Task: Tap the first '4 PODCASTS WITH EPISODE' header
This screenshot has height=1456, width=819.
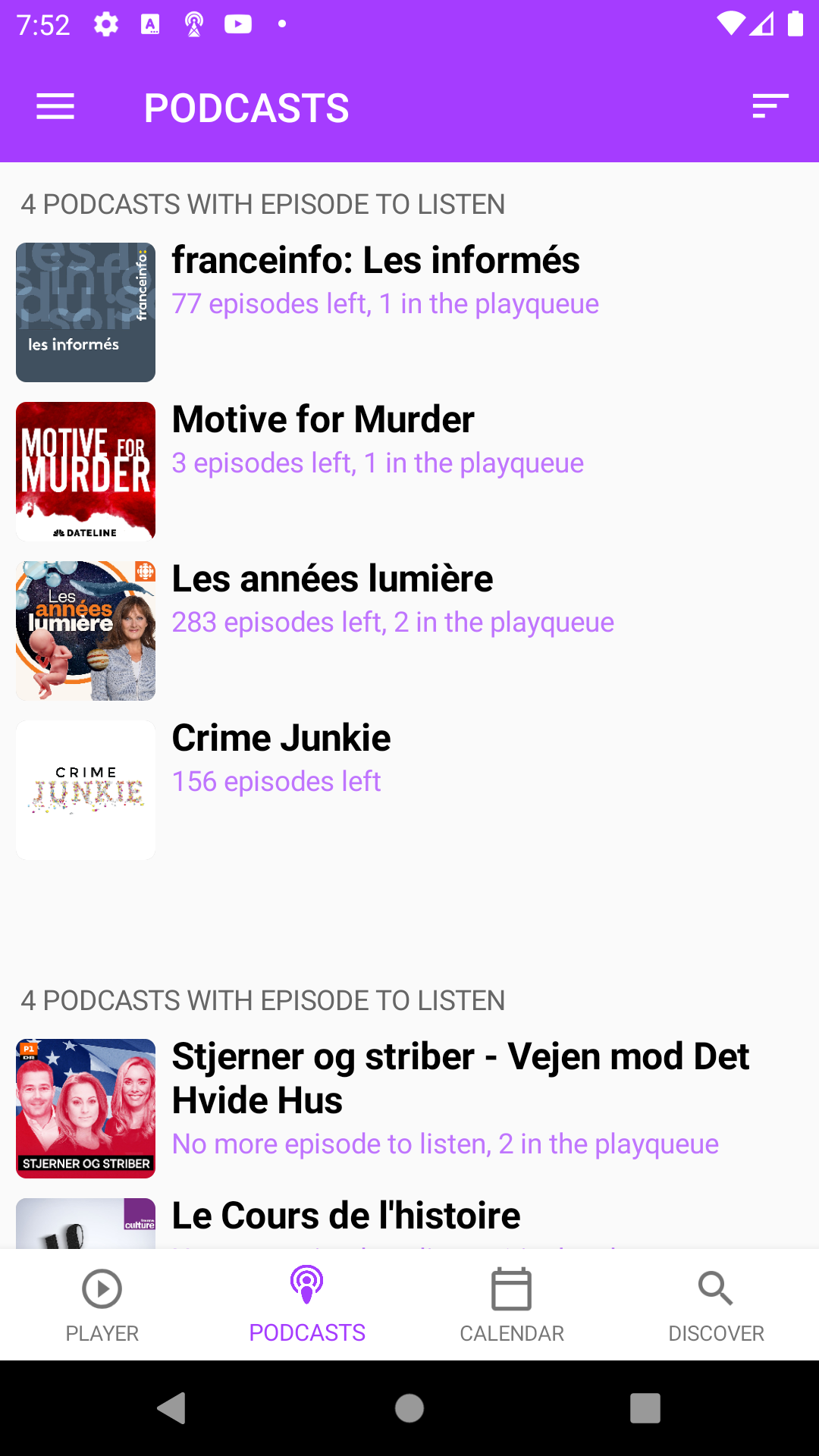Action: (262, 204)
